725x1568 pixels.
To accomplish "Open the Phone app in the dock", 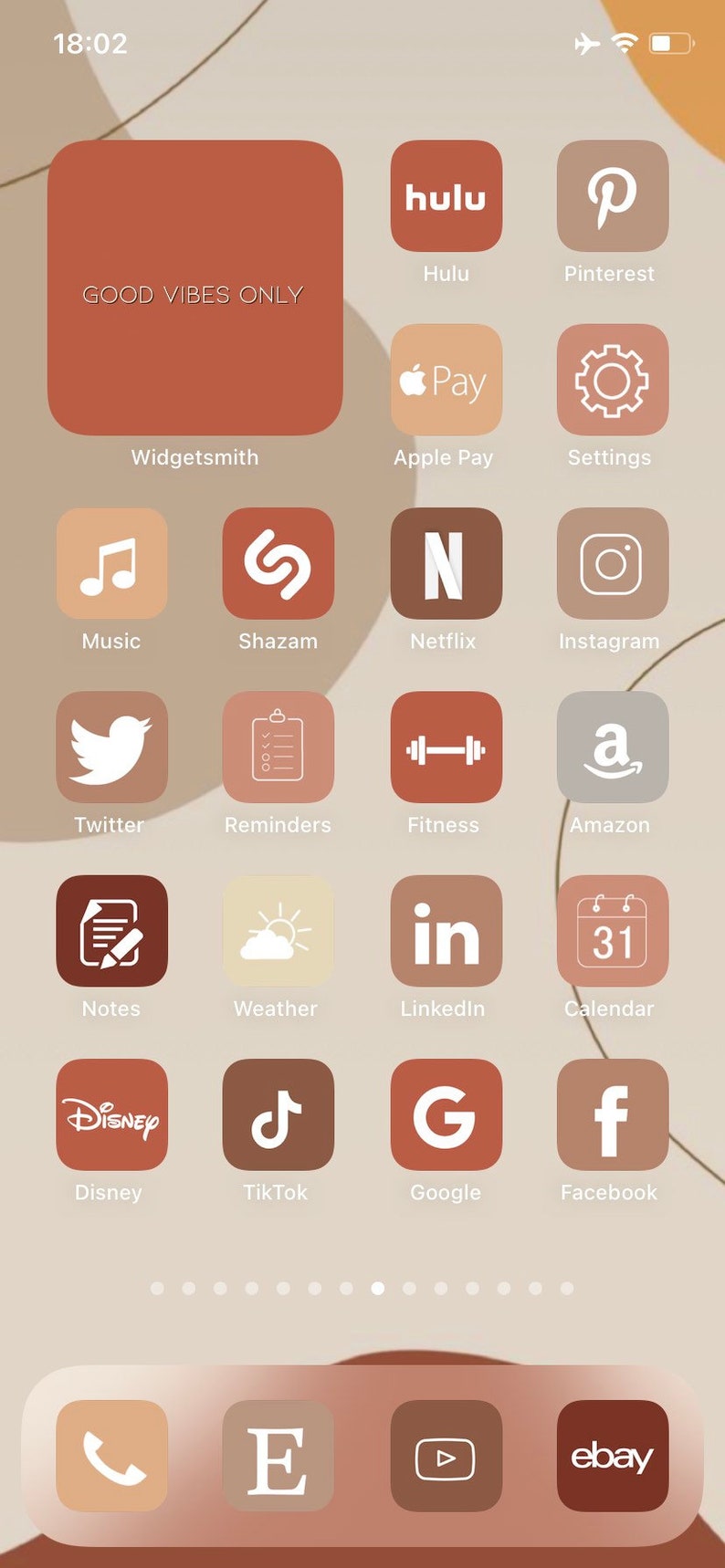I will coord(111,1456).
